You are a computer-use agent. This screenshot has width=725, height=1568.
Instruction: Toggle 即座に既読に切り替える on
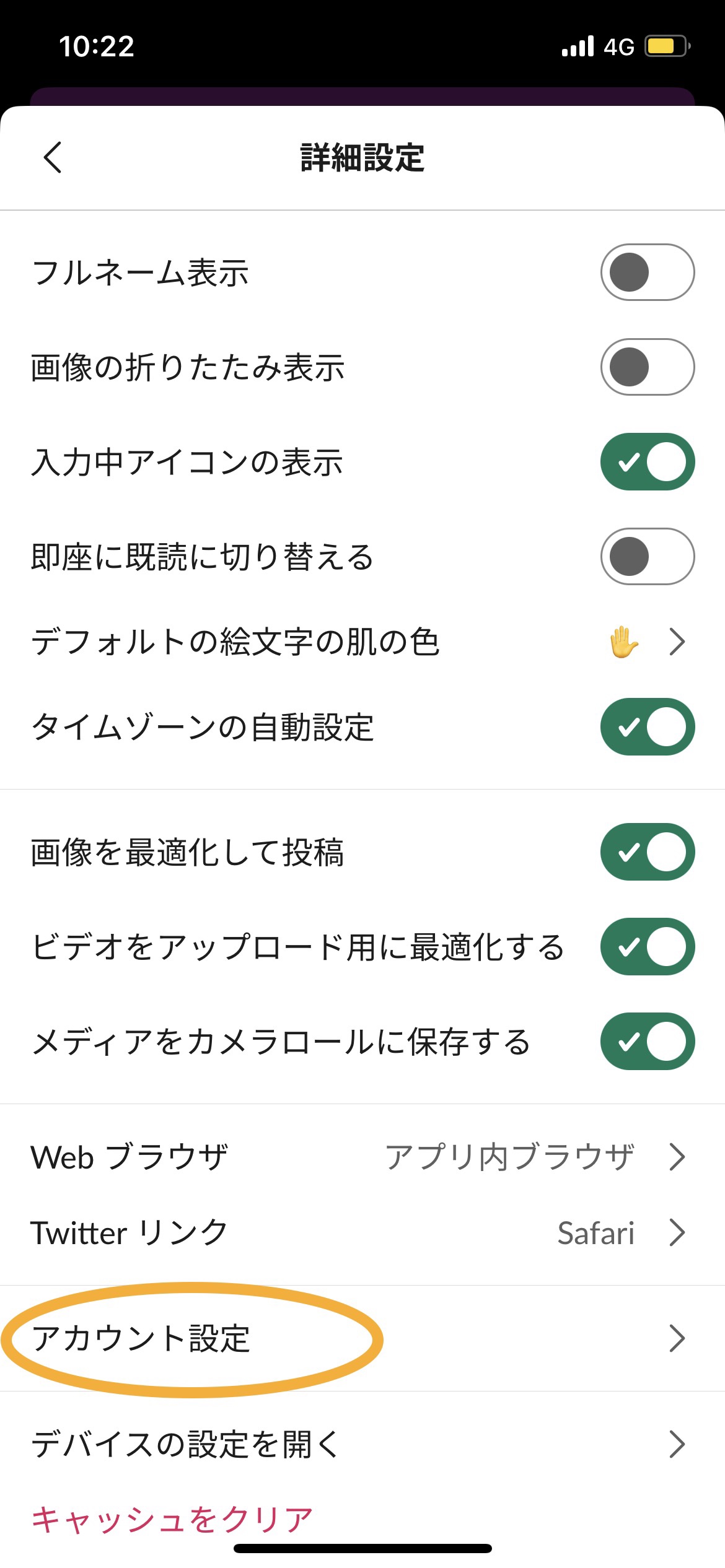click(647, 557)
